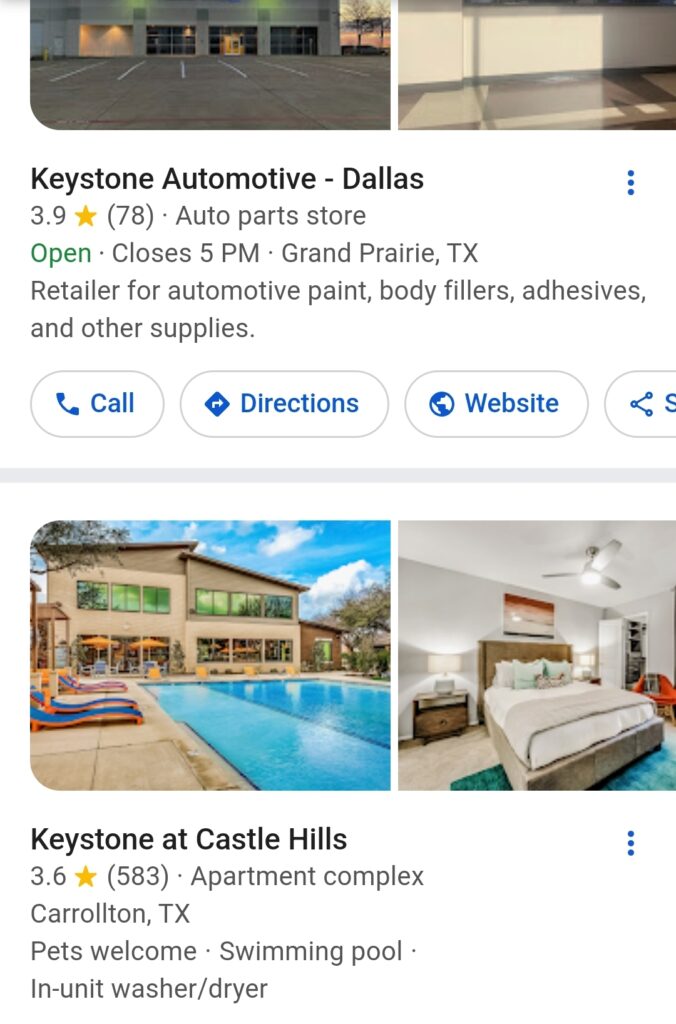This screenshot has width=676, height=1024.
Task: Open Keystone Automotive website
Action: click(x=496, y=404)
